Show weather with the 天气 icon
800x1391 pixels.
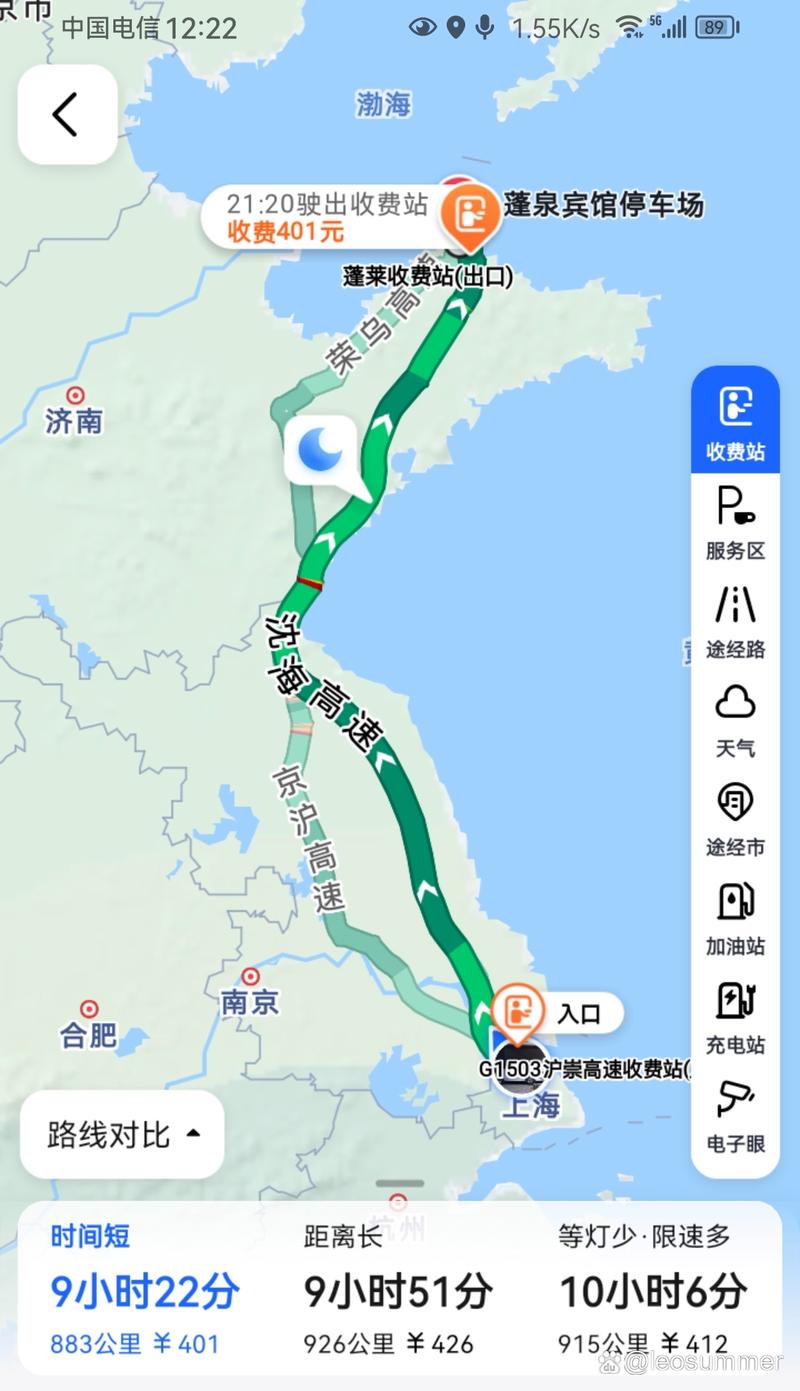point(735,717)
